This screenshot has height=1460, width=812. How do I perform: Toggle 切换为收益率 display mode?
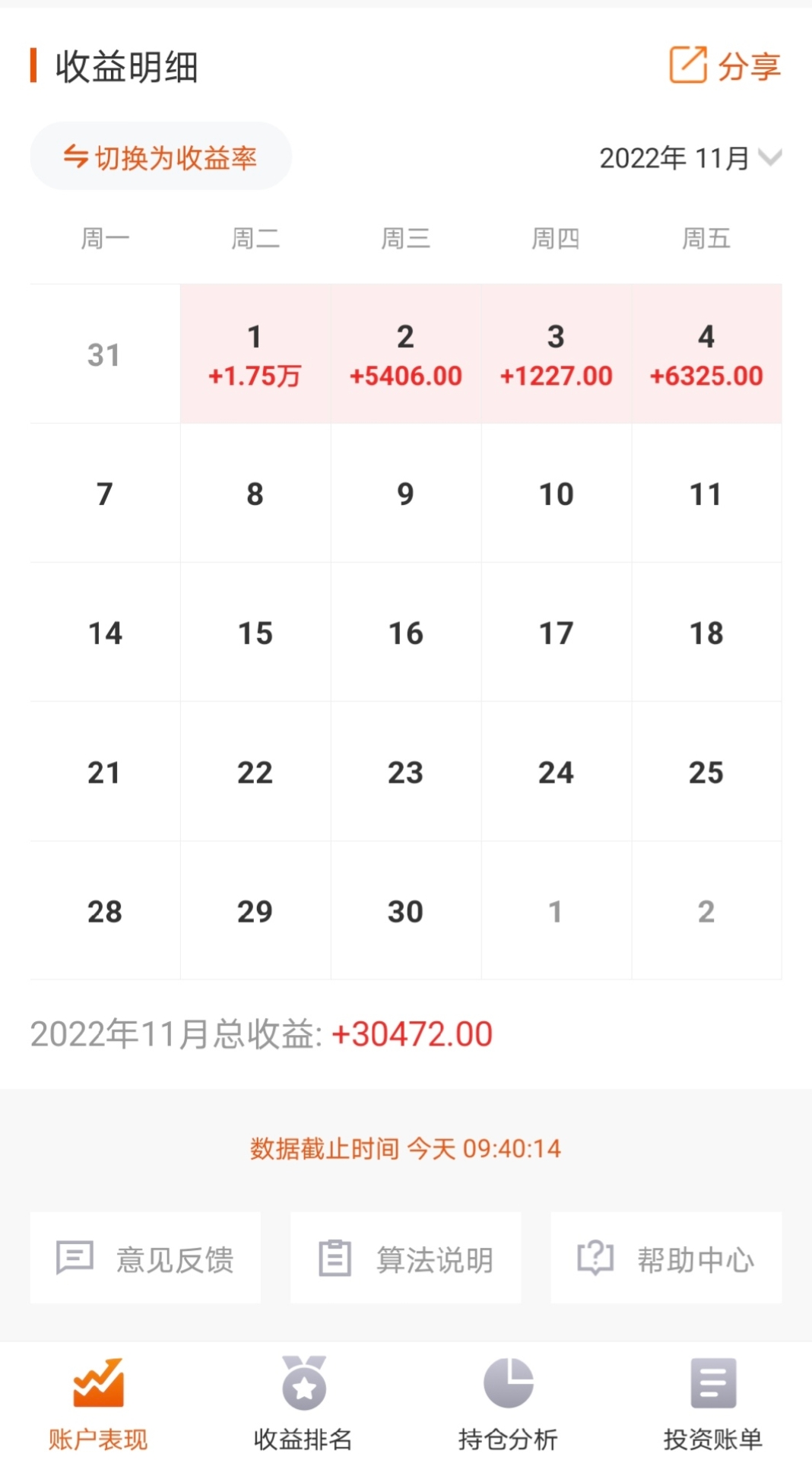(x=160, y=156)
